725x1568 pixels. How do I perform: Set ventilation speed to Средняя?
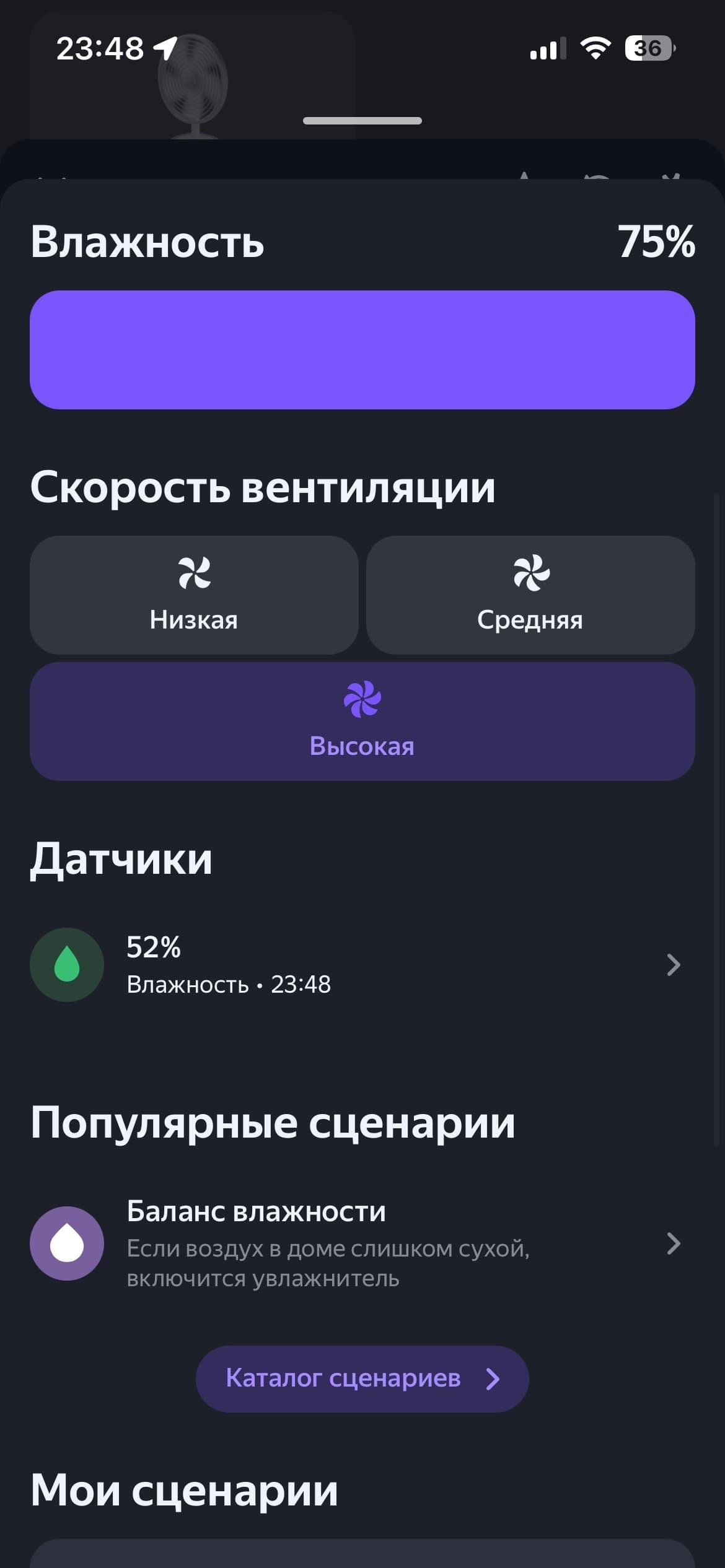(x=530, y=595)
